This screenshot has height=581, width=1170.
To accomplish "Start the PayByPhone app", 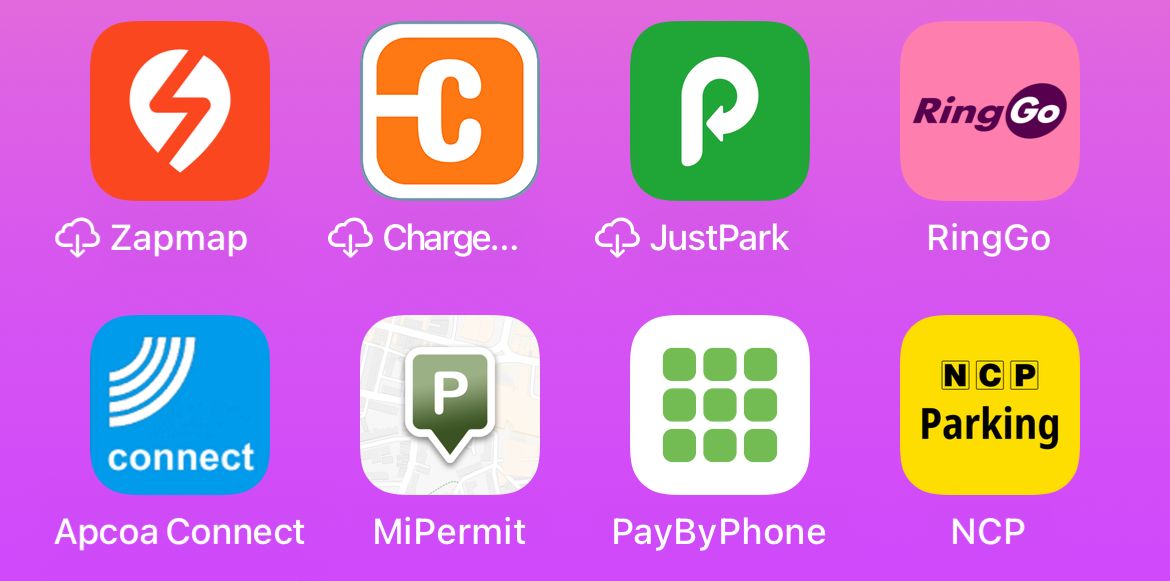I will pos(720,405).
